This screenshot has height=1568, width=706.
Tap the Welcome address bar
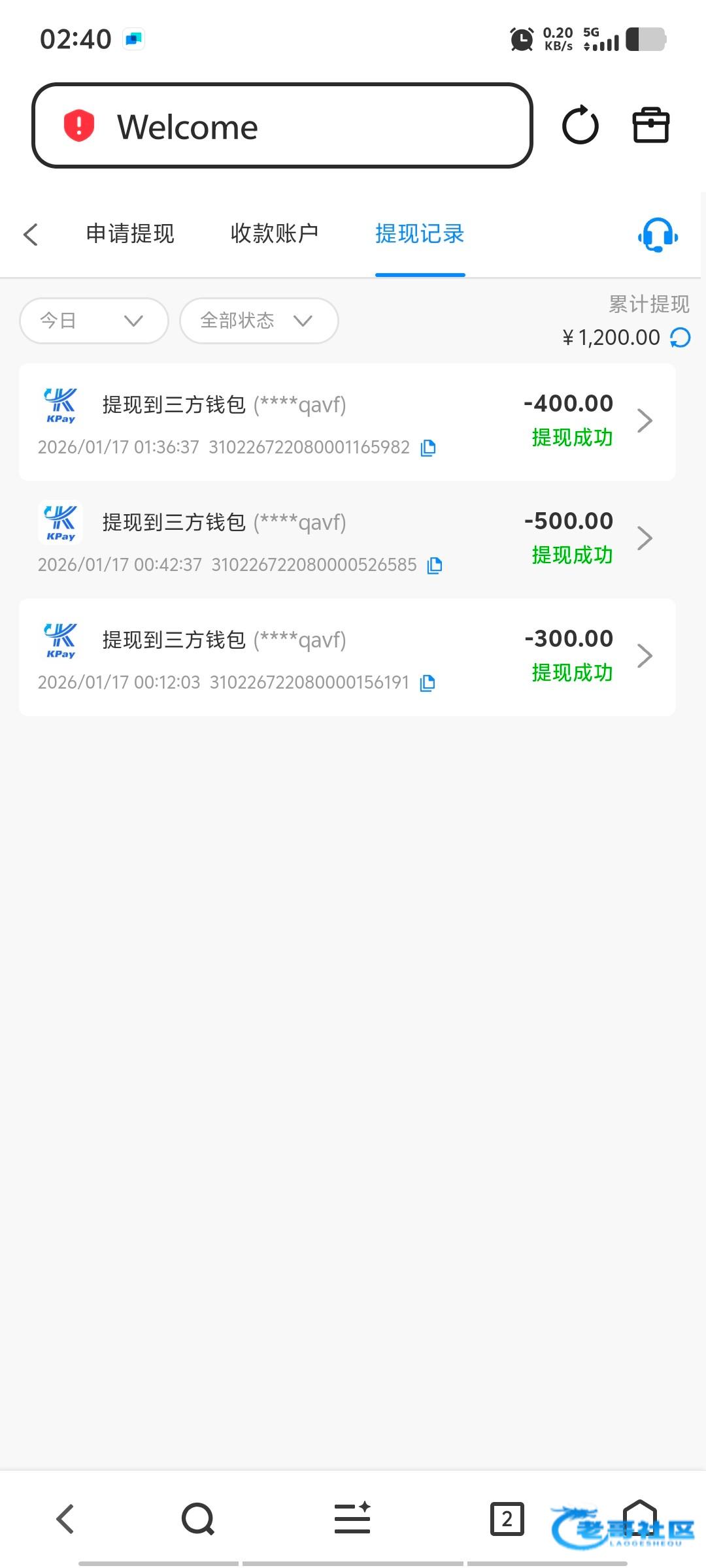[281, 126]
